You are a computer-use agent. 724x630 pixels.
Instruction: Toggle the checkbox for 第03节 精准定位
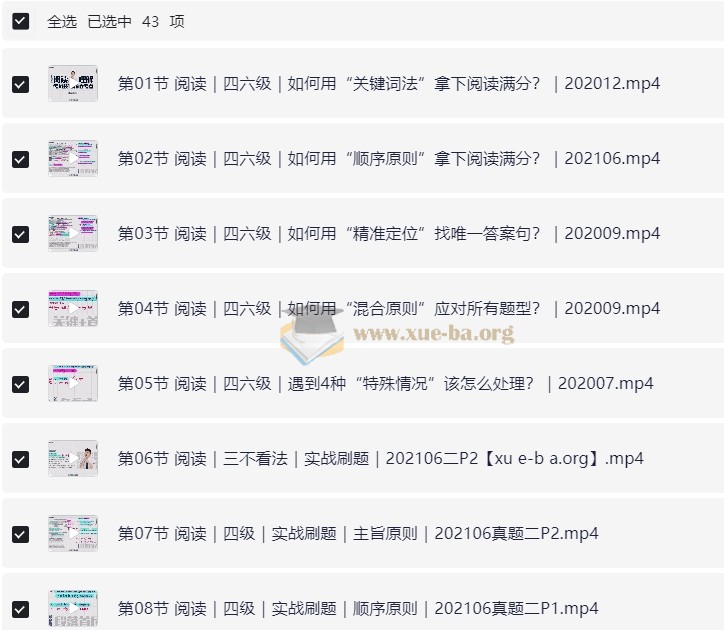20,234
